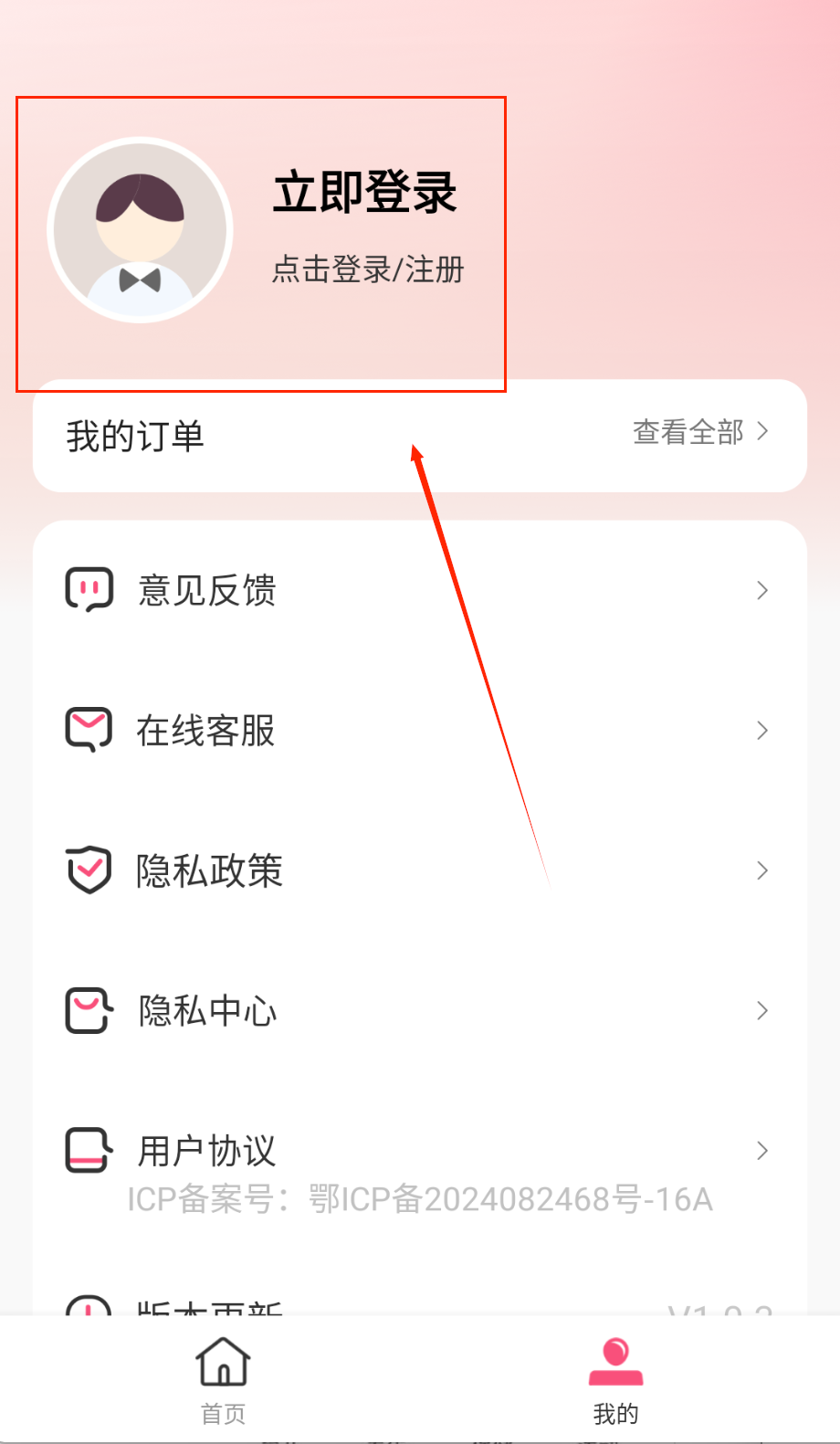This screenshot has height=1444, width=840.
Task: Switch to the 首页 home tab
Action: 223,1379
